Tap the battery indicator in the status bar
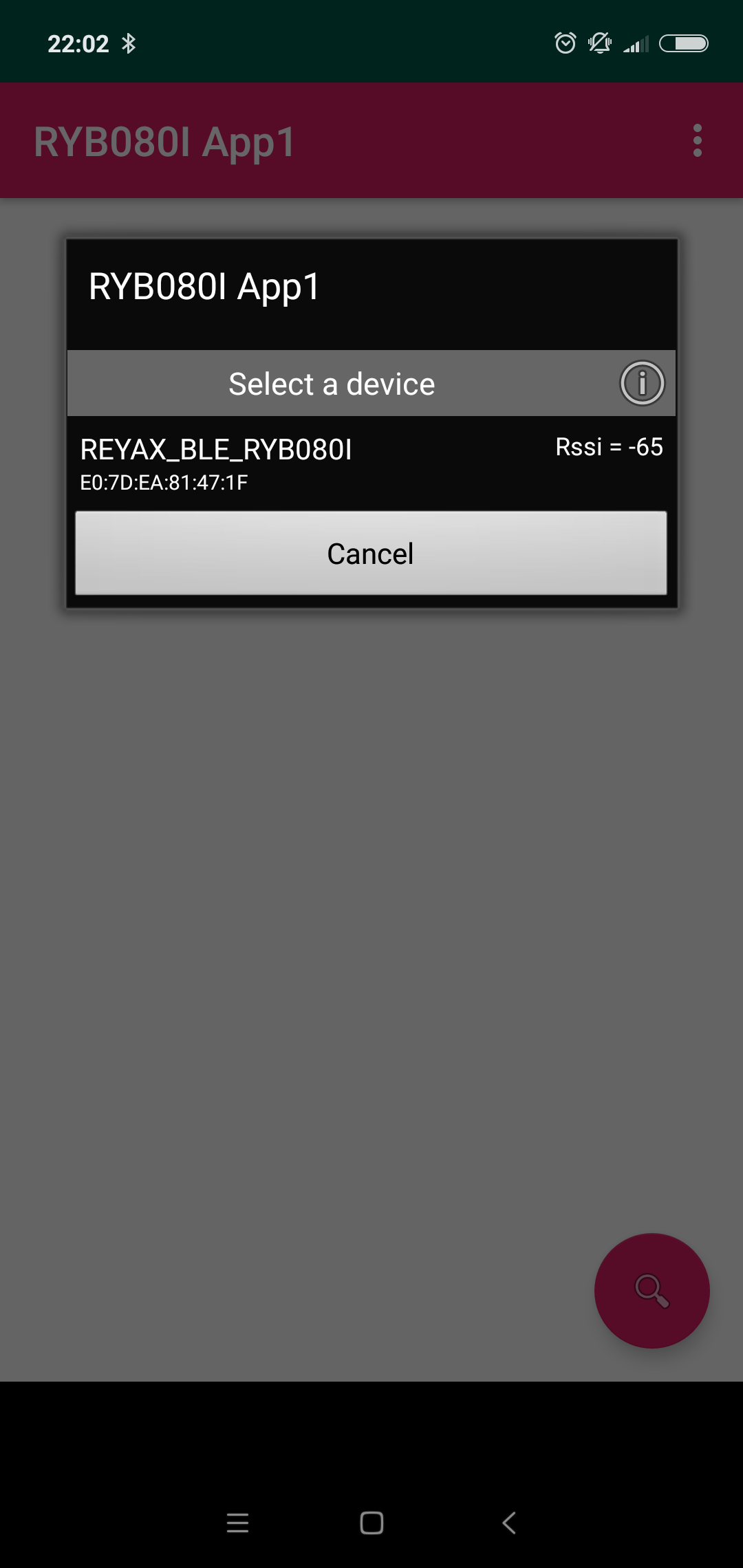Viewport: 743px width, 1568px height. pyautogui.click(x=683, y=43)
